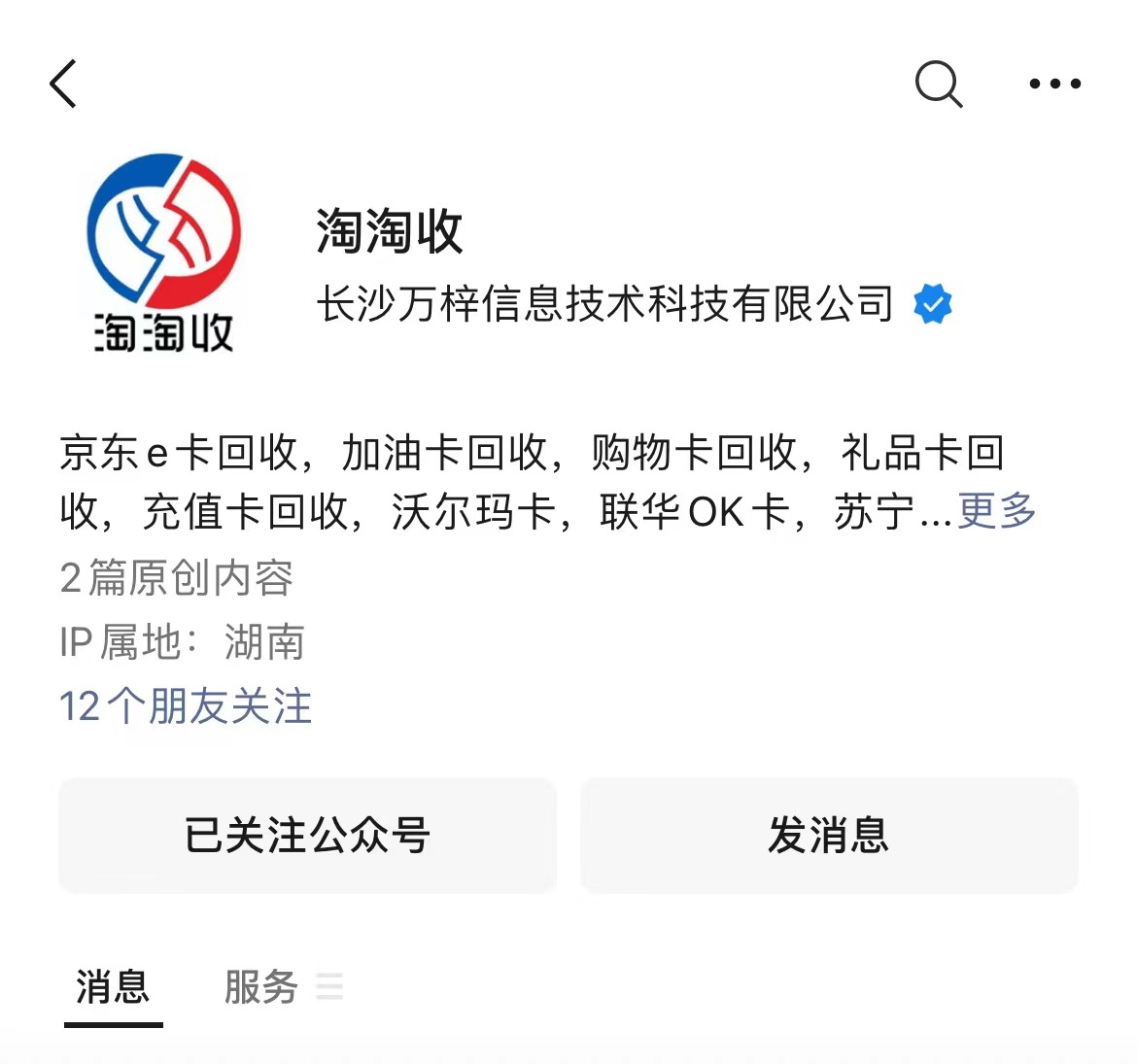Tap the 已关注公众号 button
Image resolution: width=1137 pixels, height=1064 pixels.
pyautogui.click(x=307, y=835)
